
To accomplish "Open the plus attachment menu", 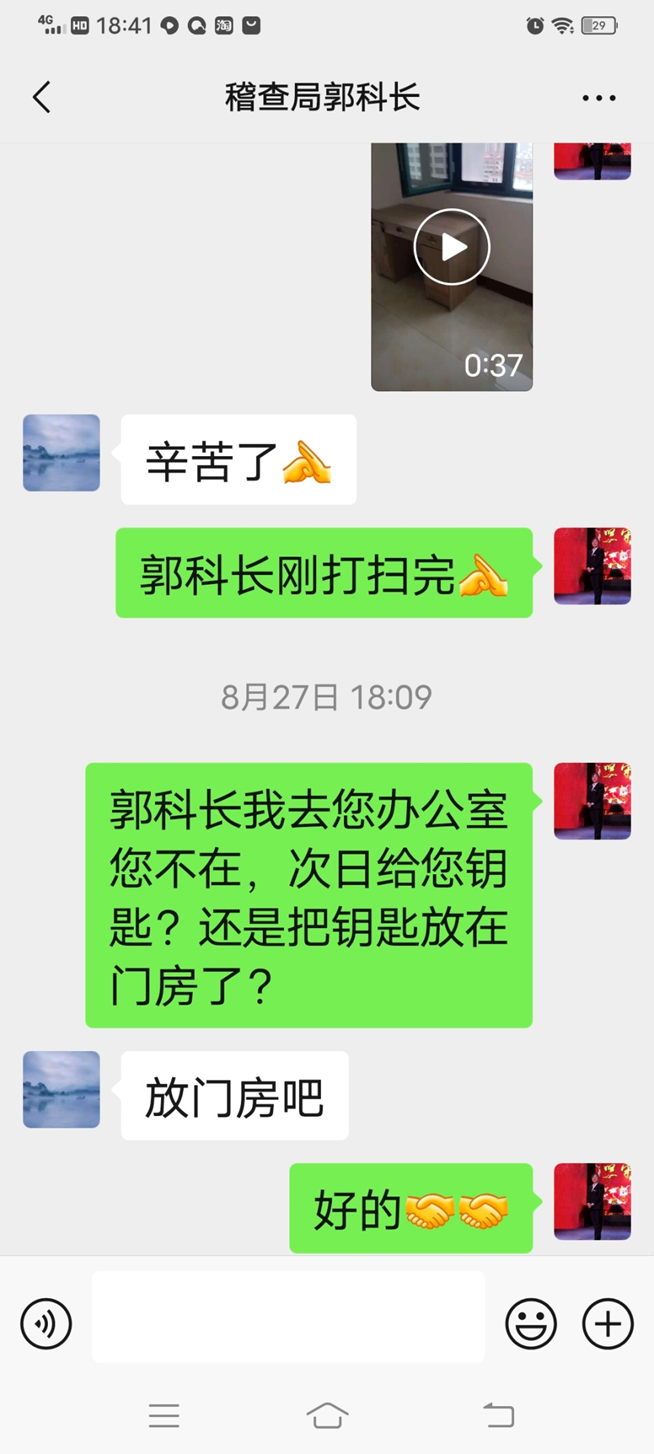I will tap(607, 1323).
